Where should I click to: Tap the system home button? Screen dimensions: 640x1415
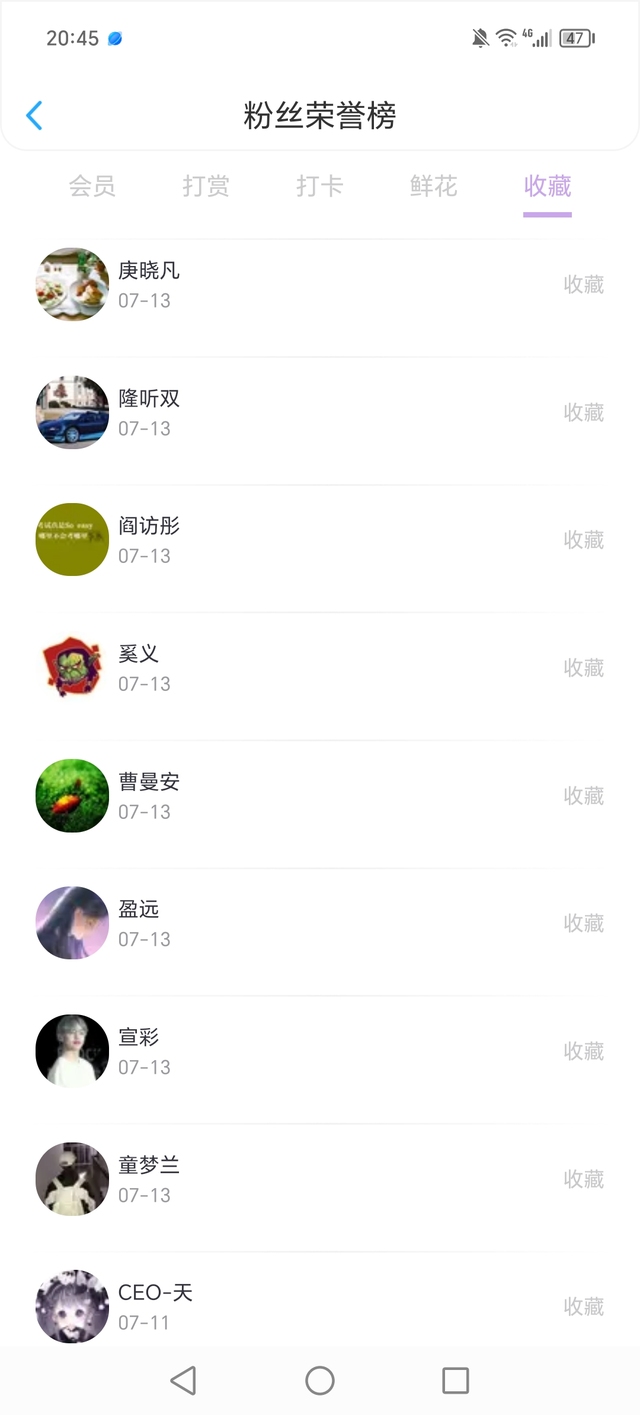pos(320,1381)
